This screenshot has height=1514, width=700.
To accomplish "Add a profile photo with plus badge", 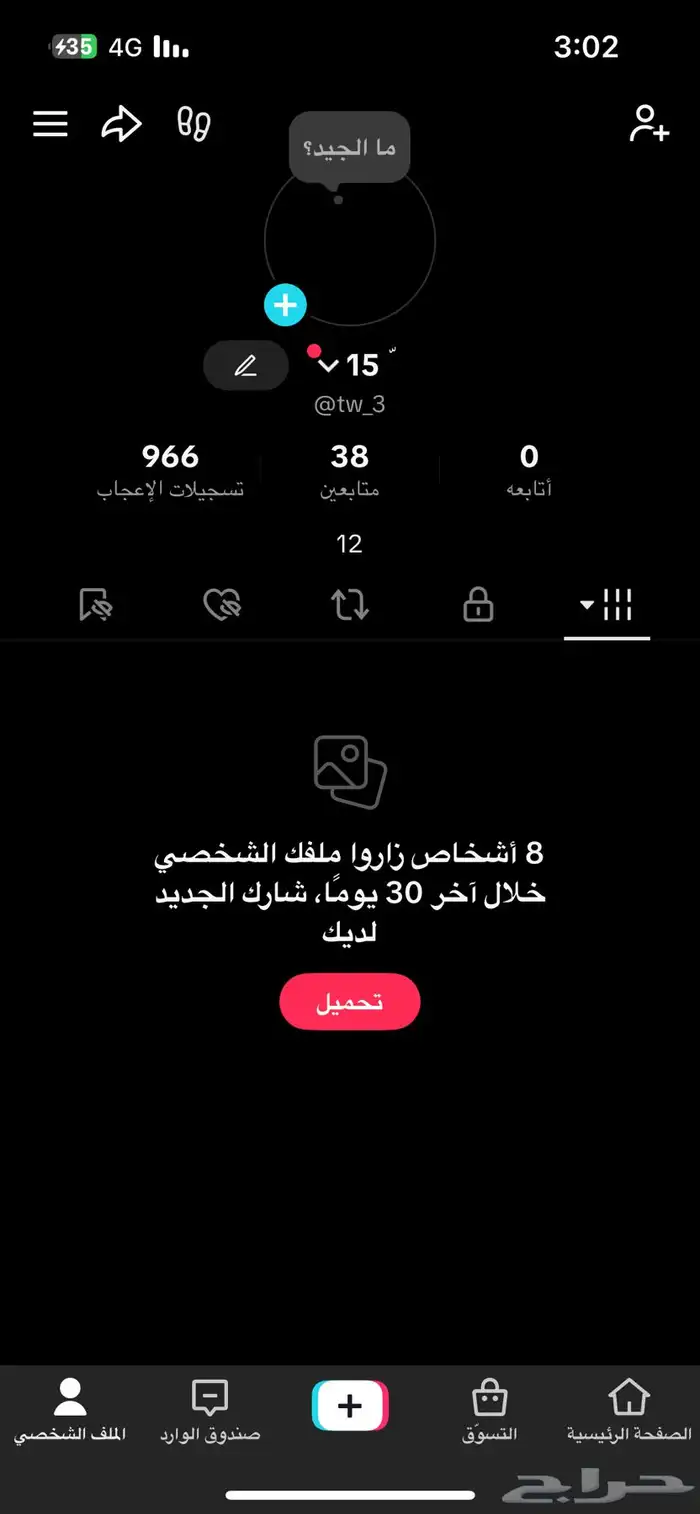I will coord(285,305).
